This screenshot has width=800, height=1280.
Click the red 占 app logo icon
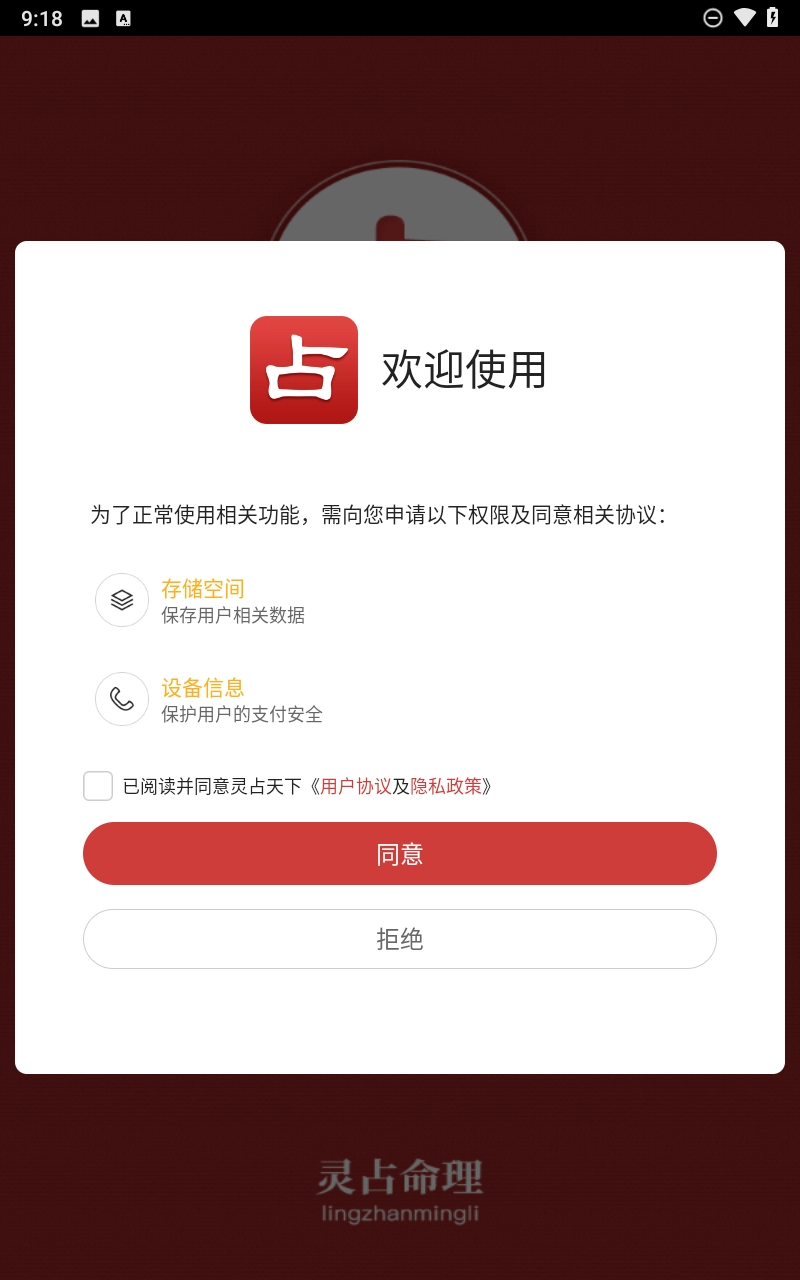(304, 369)
